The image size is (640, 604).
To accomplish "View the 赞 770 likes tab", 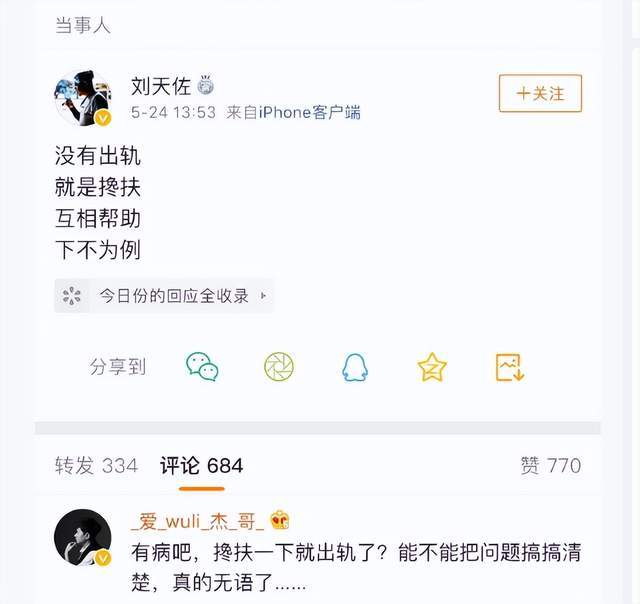I will coord(550,465).
